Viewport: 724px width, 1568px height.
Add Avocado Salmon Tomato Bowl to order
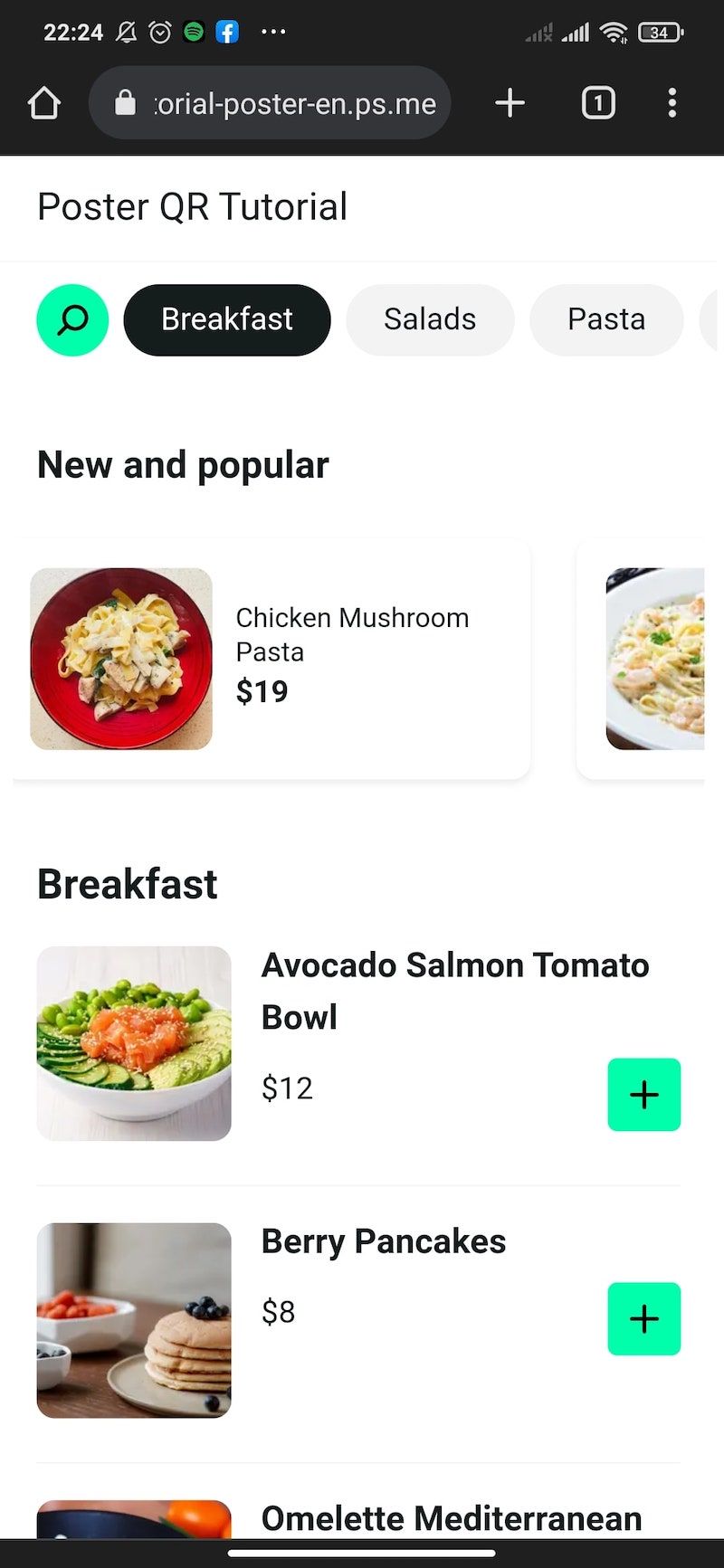coord(643,1095)
